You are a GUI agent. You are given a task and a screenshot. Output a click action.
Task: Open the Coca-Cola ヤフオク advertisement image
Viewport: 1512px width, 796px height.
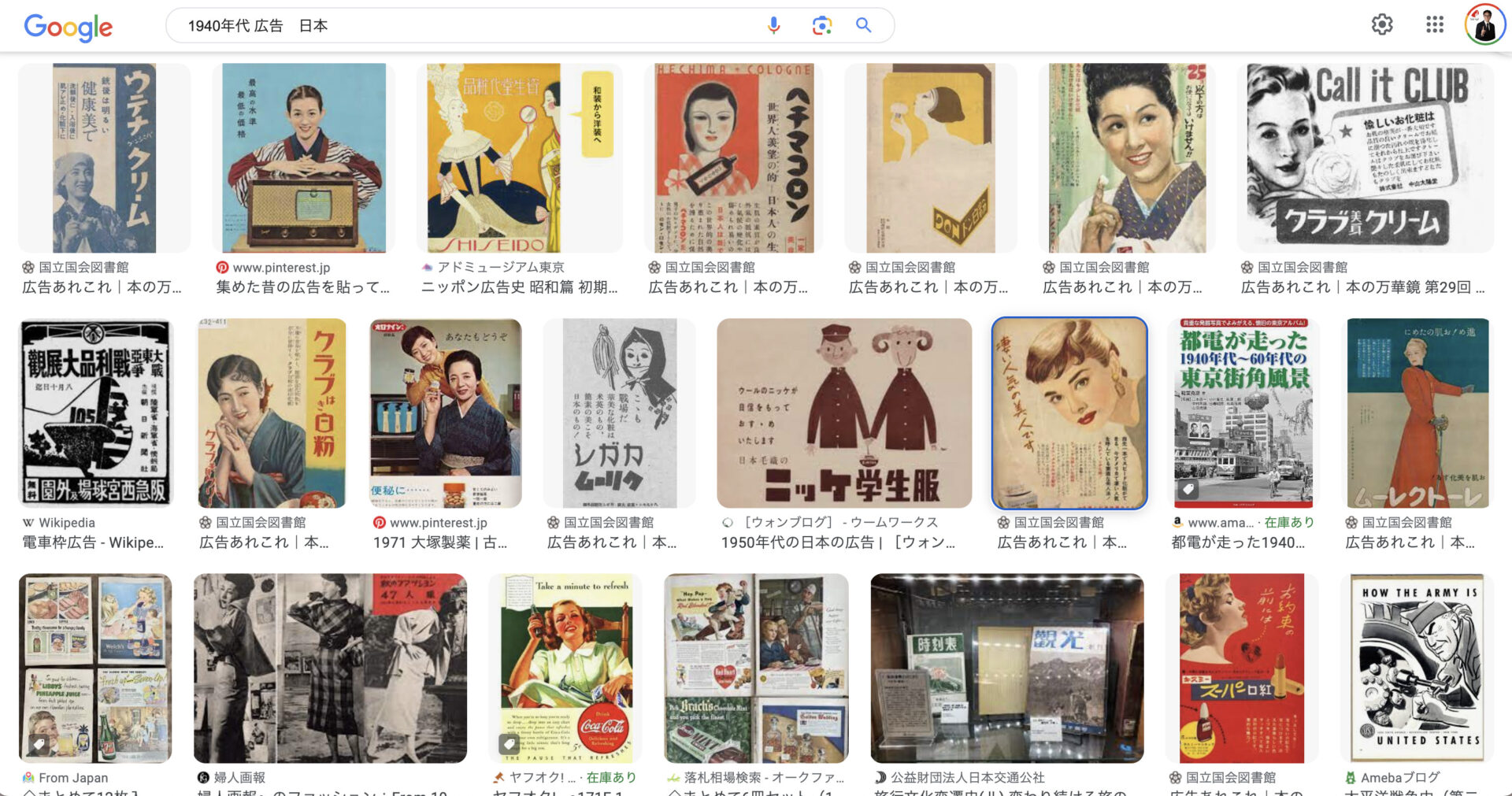click(565, 668)
